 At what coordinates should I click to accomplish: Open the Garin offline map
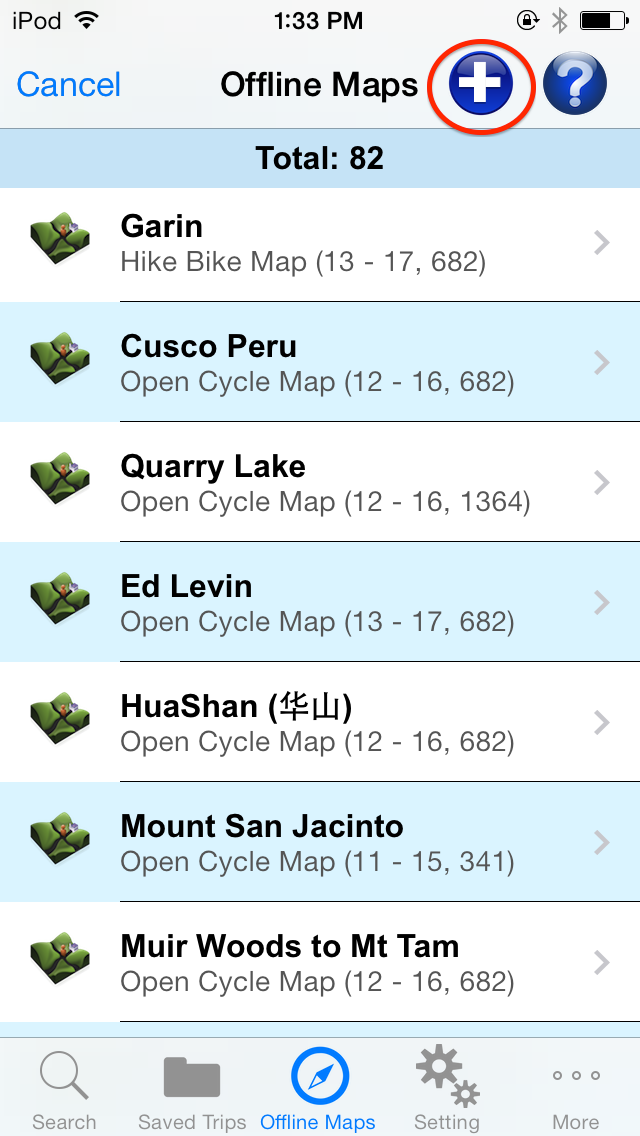pyautogui.click(x=320, y=244)
